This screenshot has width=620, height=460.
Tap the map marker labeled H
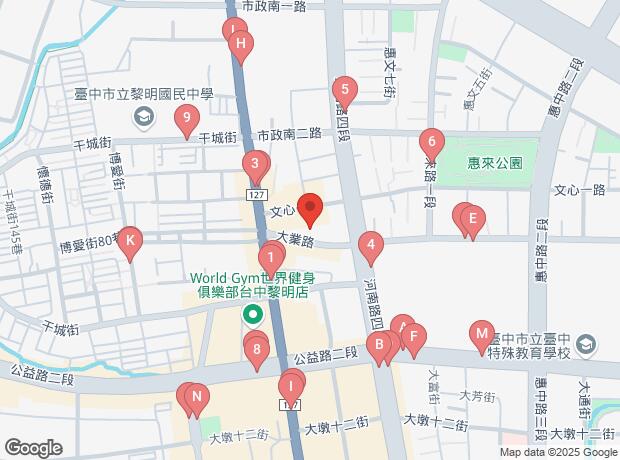[x=241, y=44]
